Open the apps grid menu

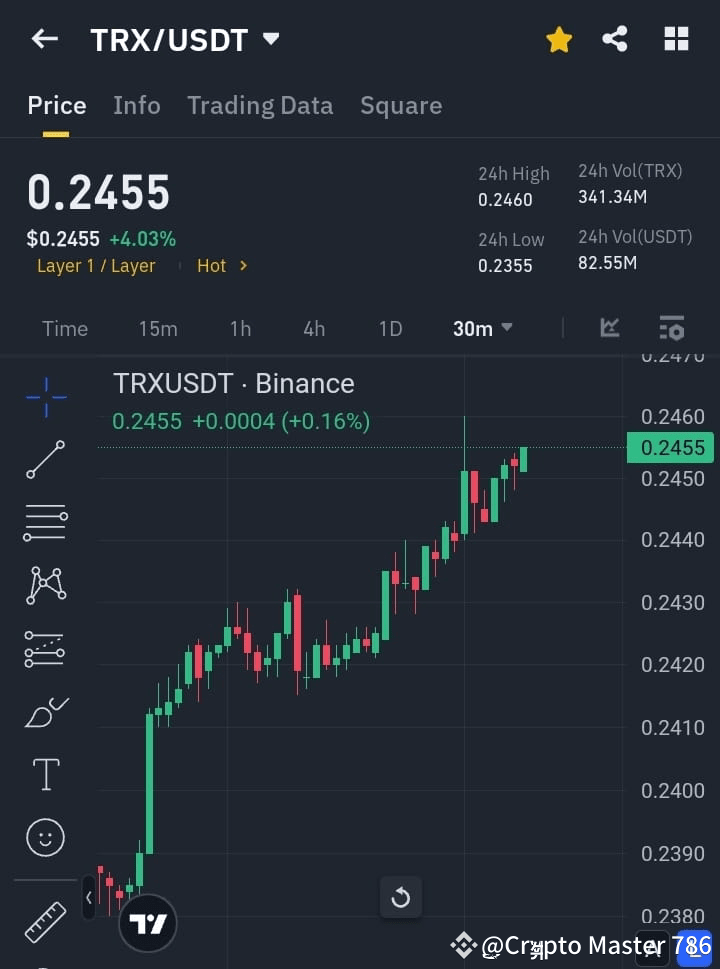[x=677, y=39]
